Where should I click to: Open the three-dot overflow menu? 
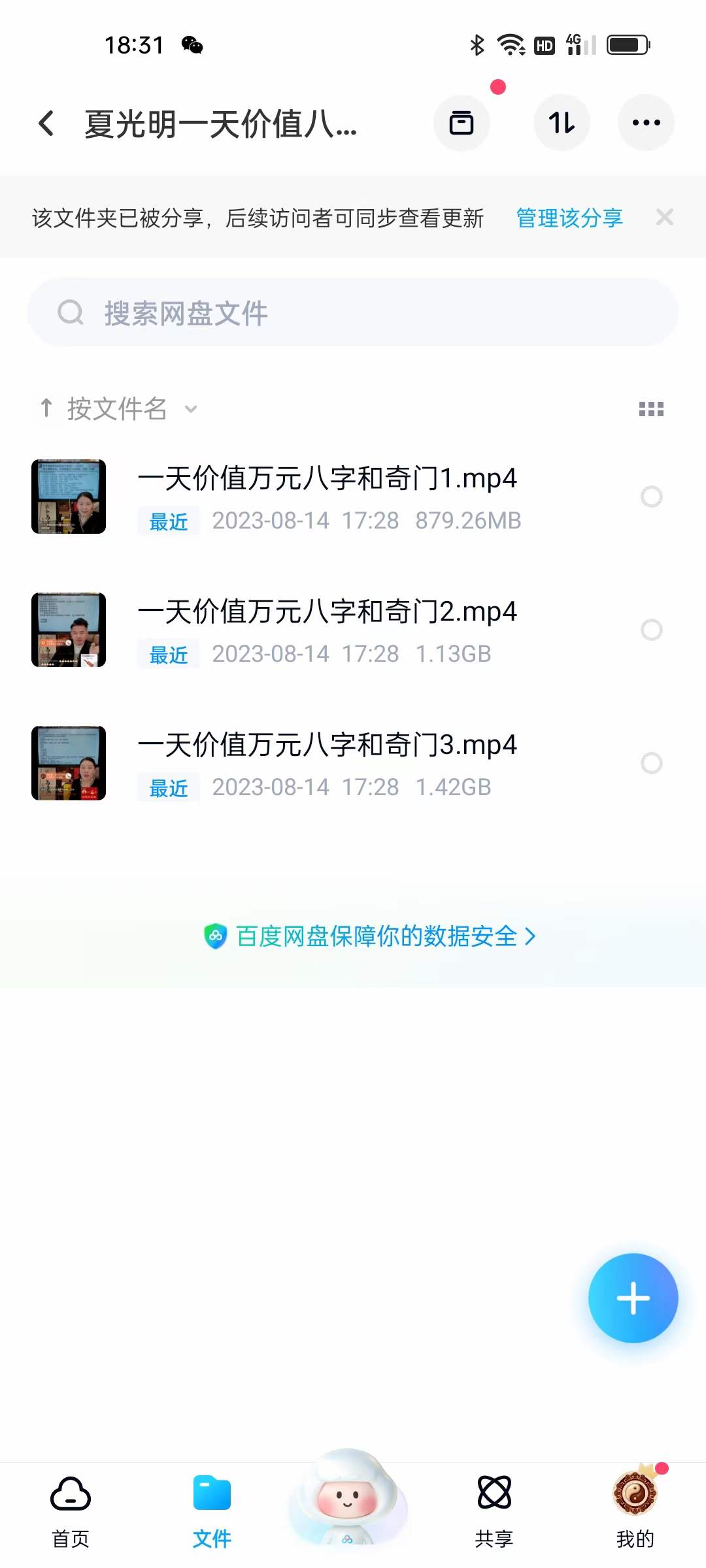(646, 123)
